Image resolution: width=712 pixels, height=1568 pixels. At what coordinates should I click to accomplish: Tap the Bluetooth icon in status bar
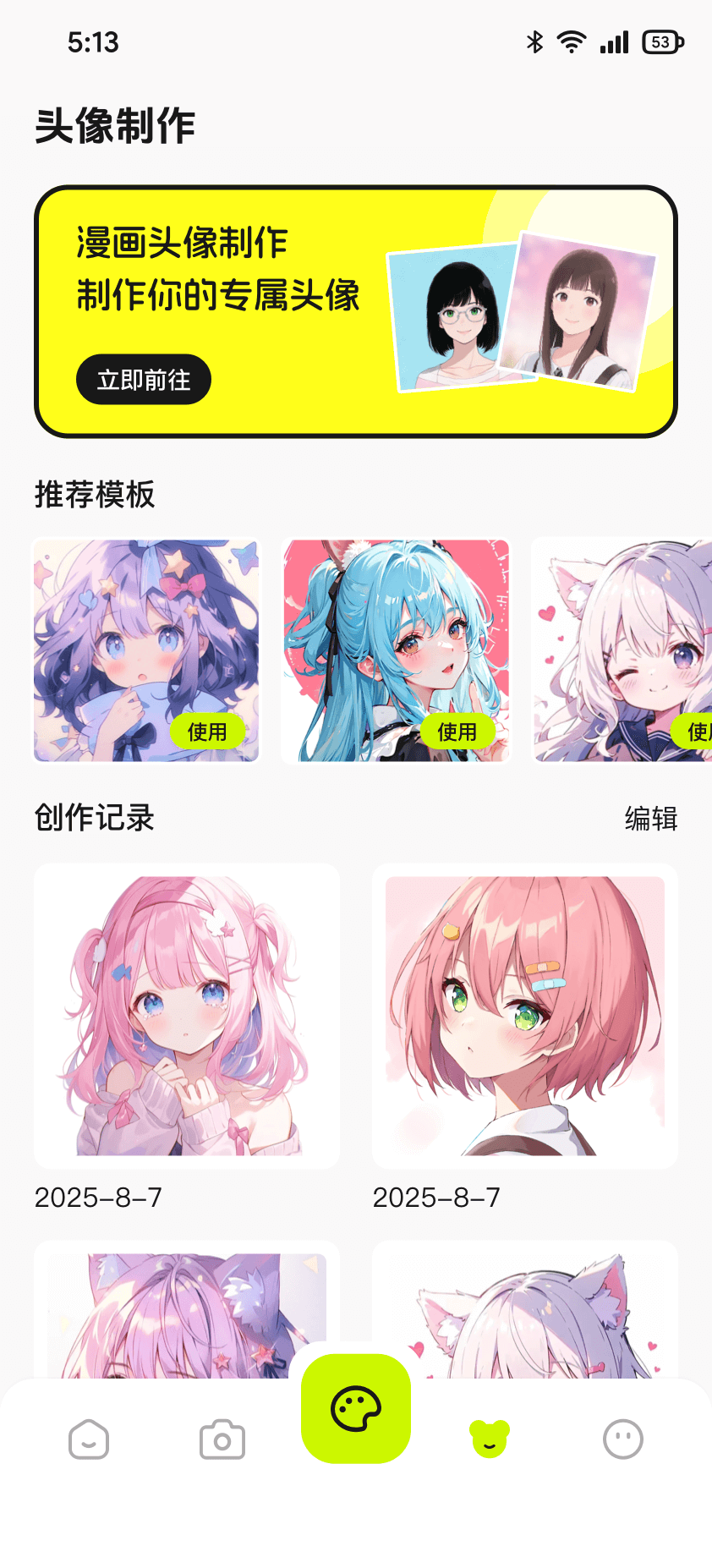(534, 41)
